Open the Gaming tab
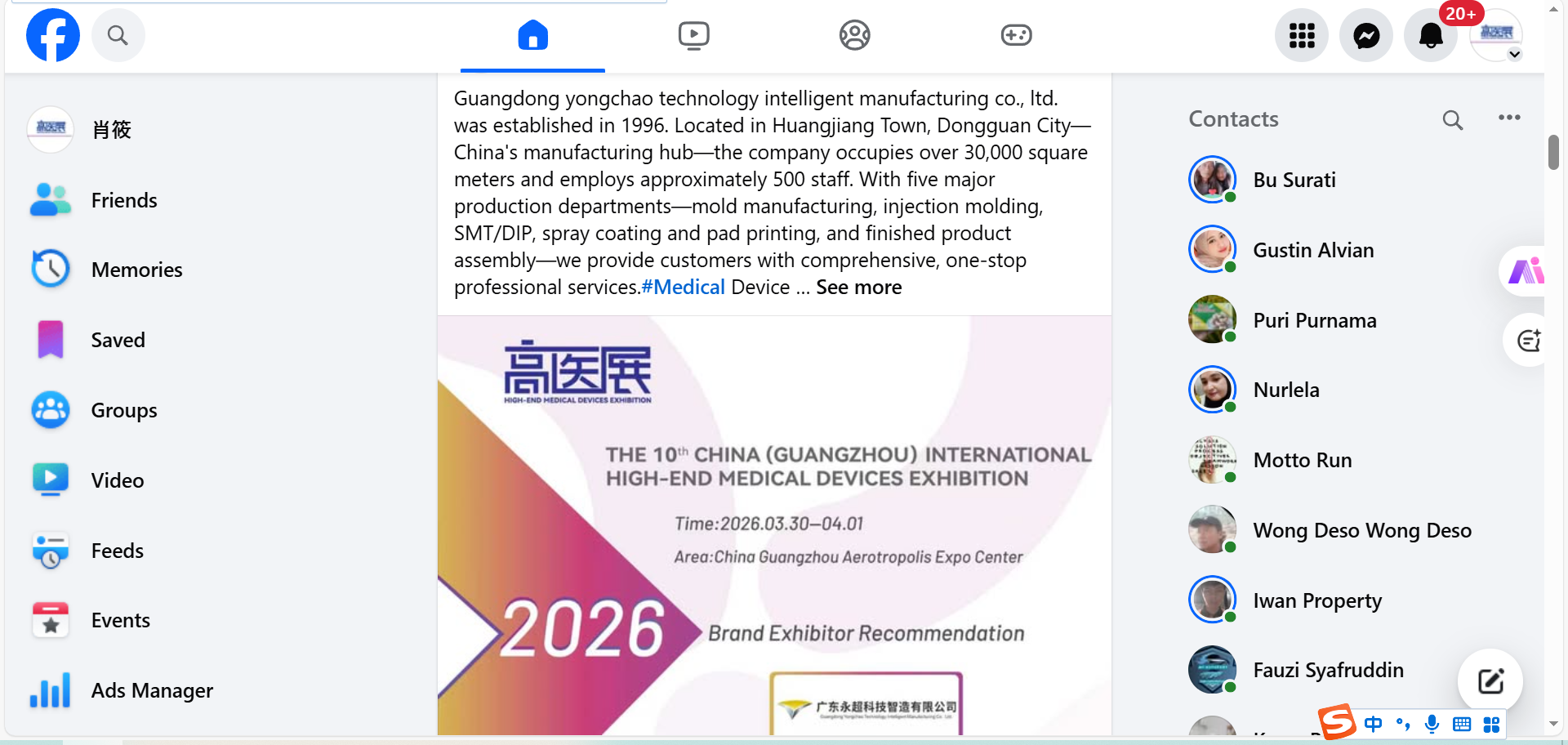 click(1016, 35)
